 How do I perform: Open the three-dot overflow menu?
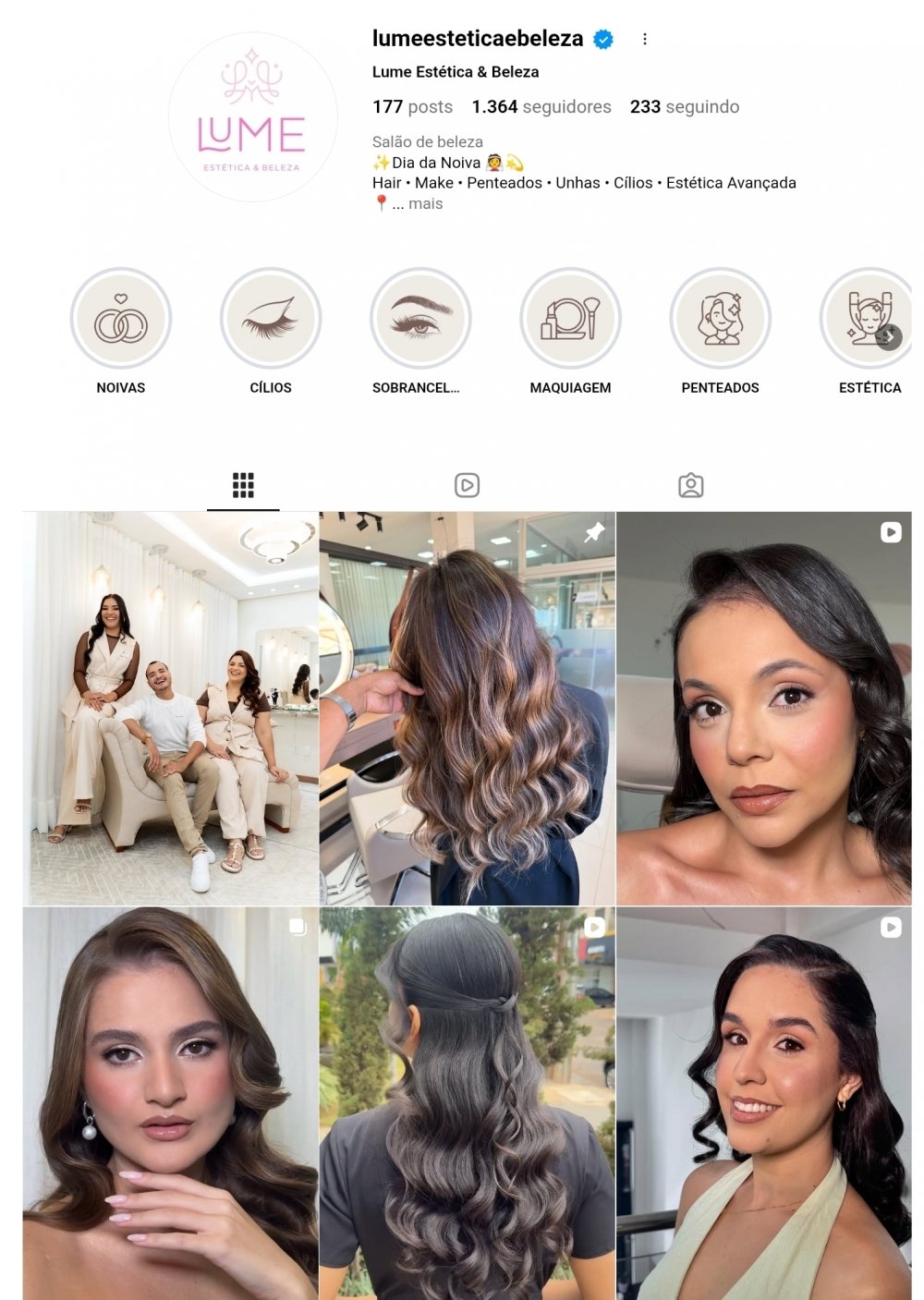pos(644,39)
